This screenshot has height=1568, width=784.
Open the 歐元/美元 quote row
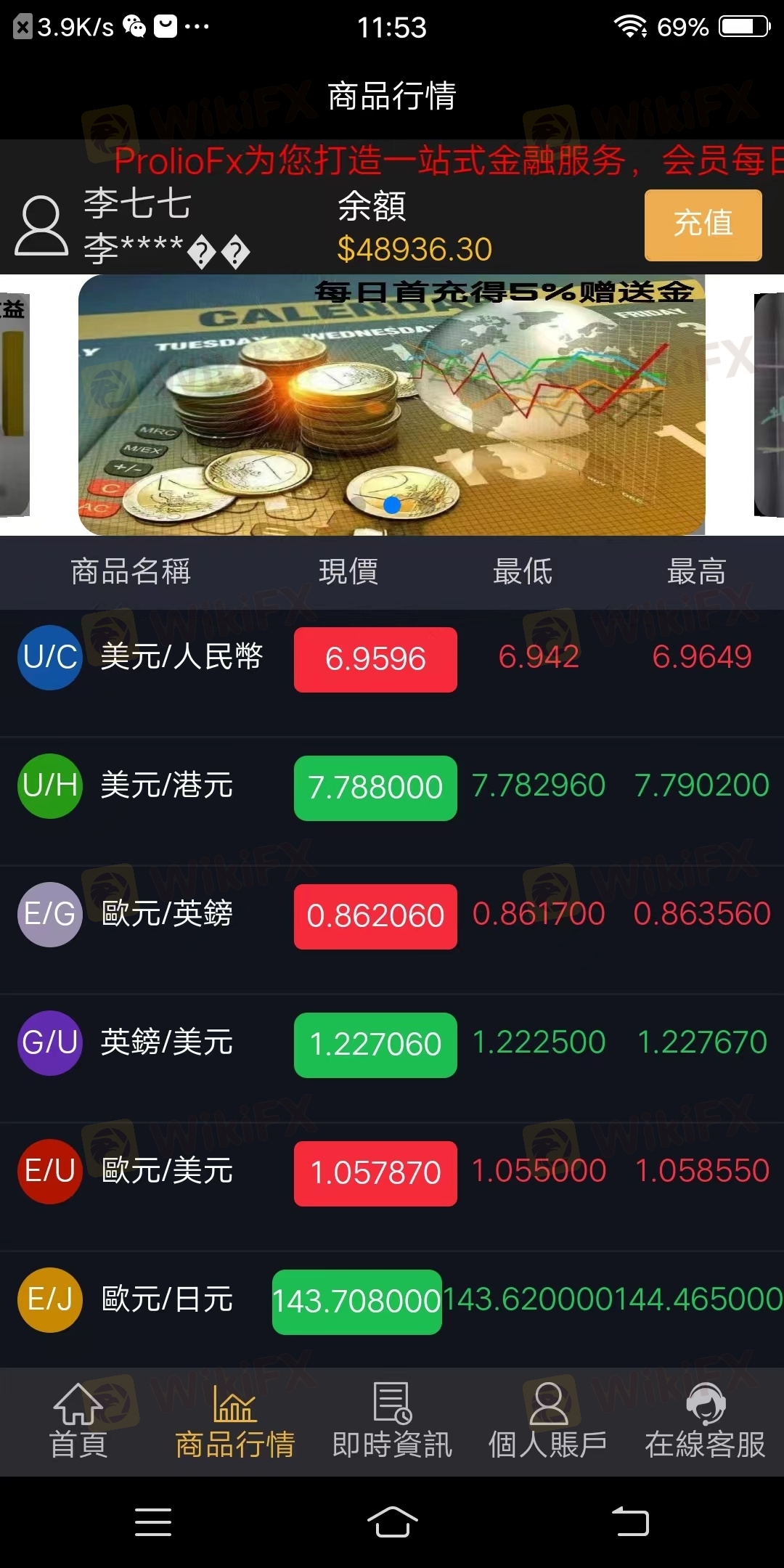coord(392,1172)
